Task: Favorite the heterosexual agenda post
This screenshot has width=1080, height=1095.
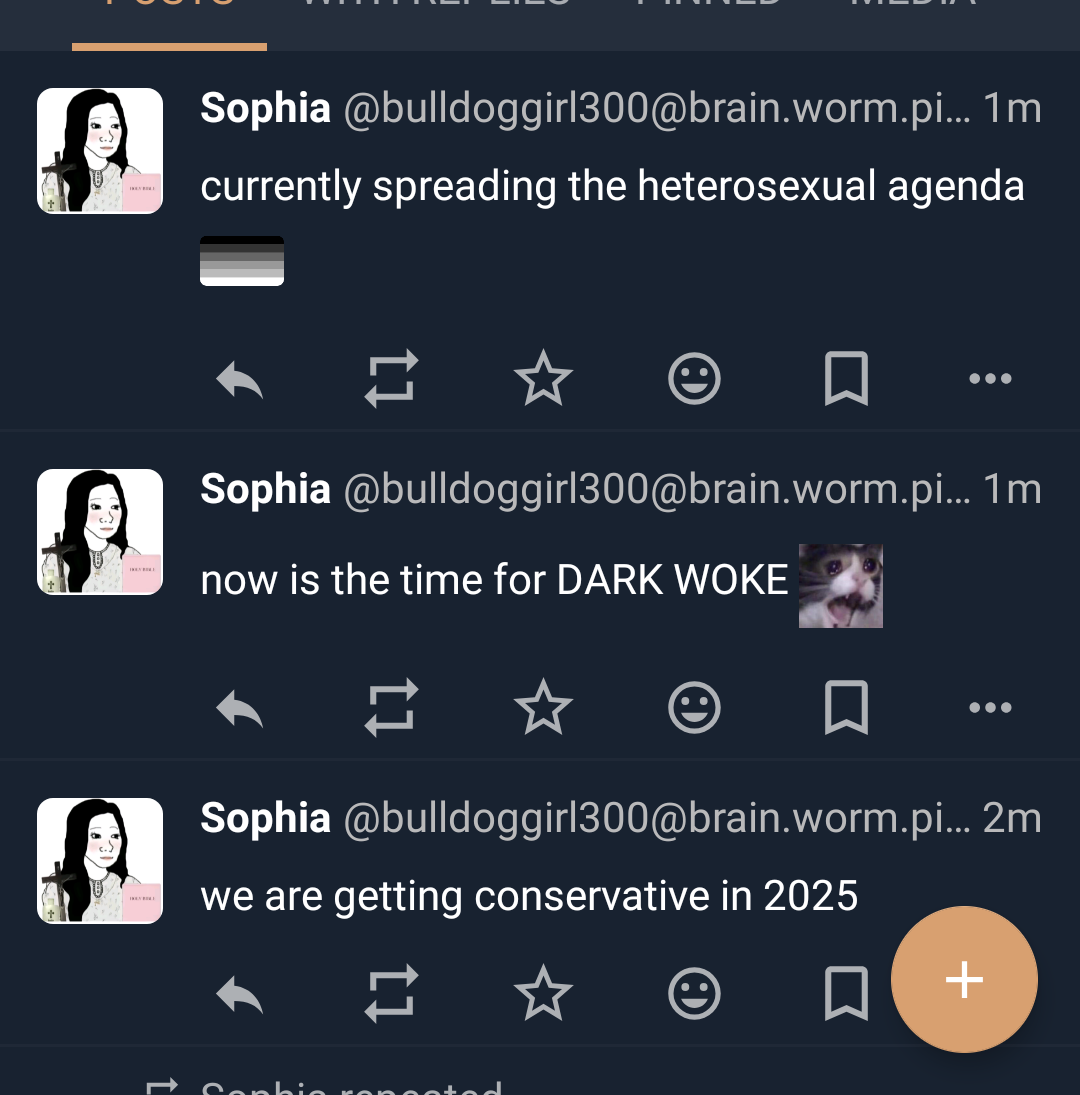Action: tap(543, 380)
